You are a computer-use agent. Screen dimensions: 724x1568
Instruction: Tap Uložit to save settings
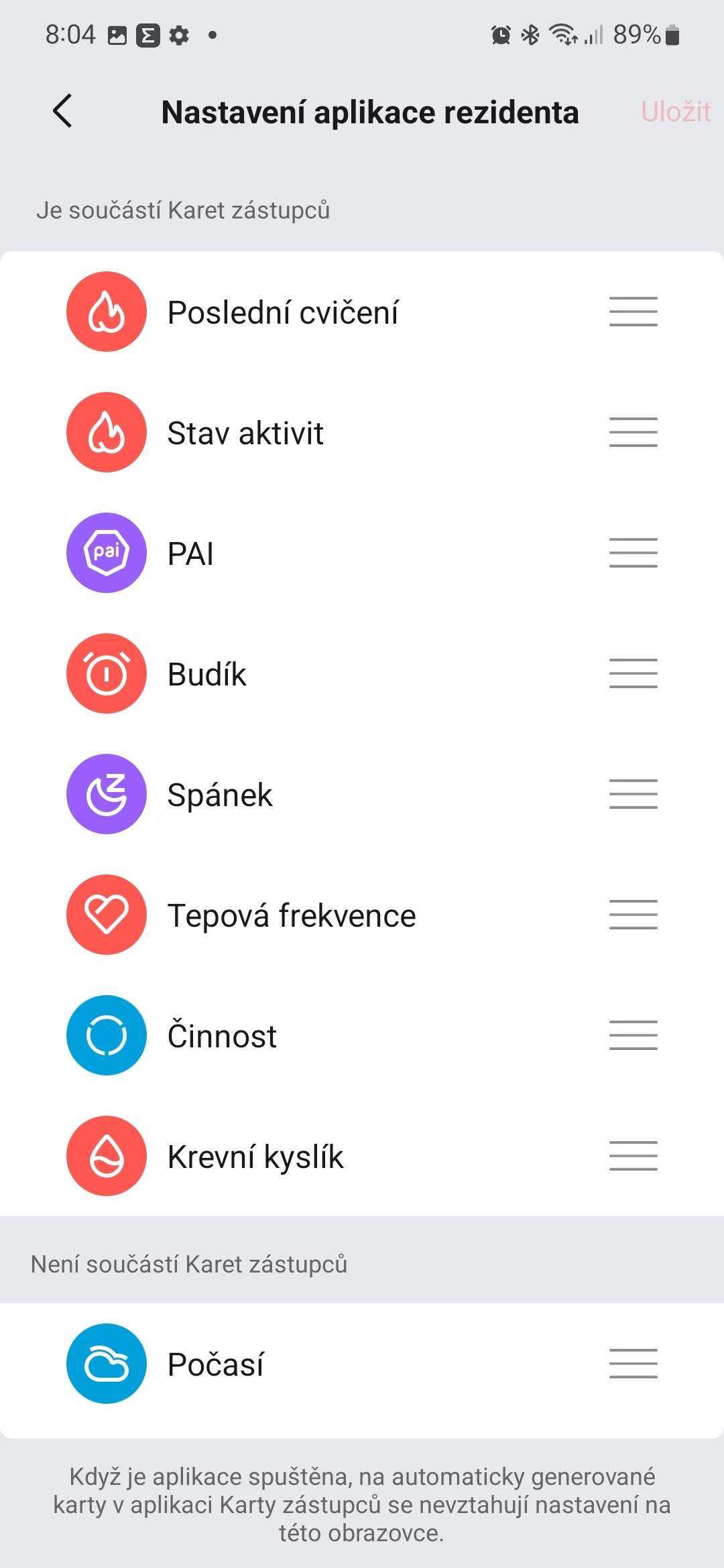click(x=675, y=111)
